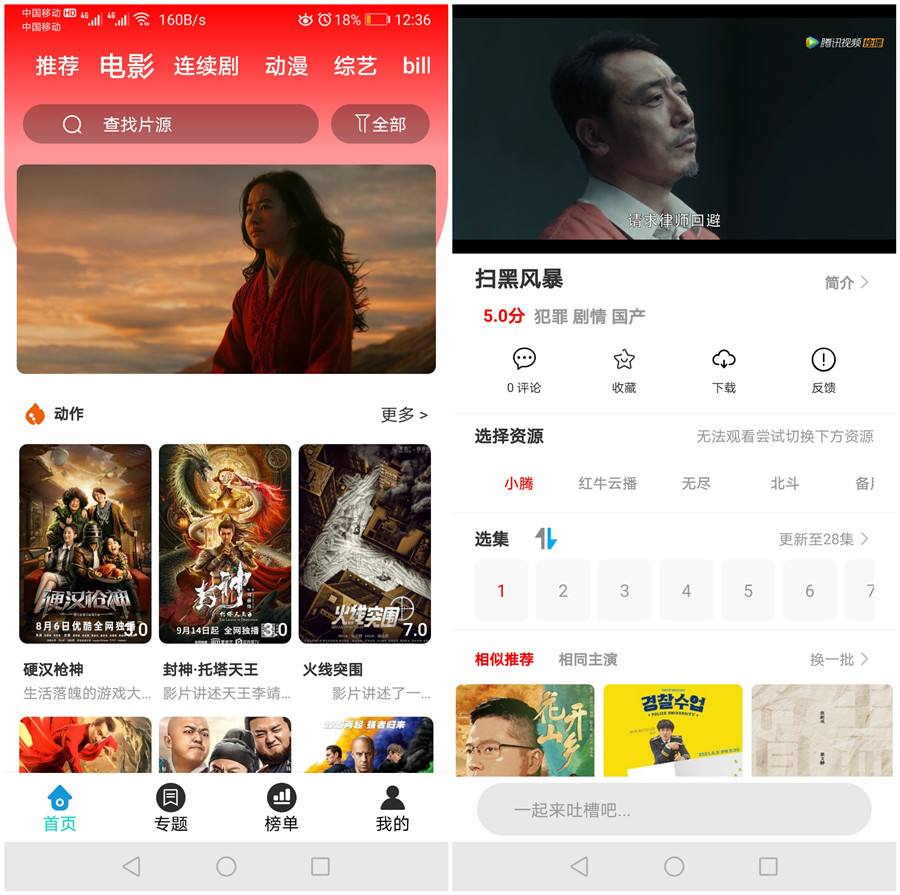Play episode 3
This screenshot has height=895, width=900.
tap(624, 591)
